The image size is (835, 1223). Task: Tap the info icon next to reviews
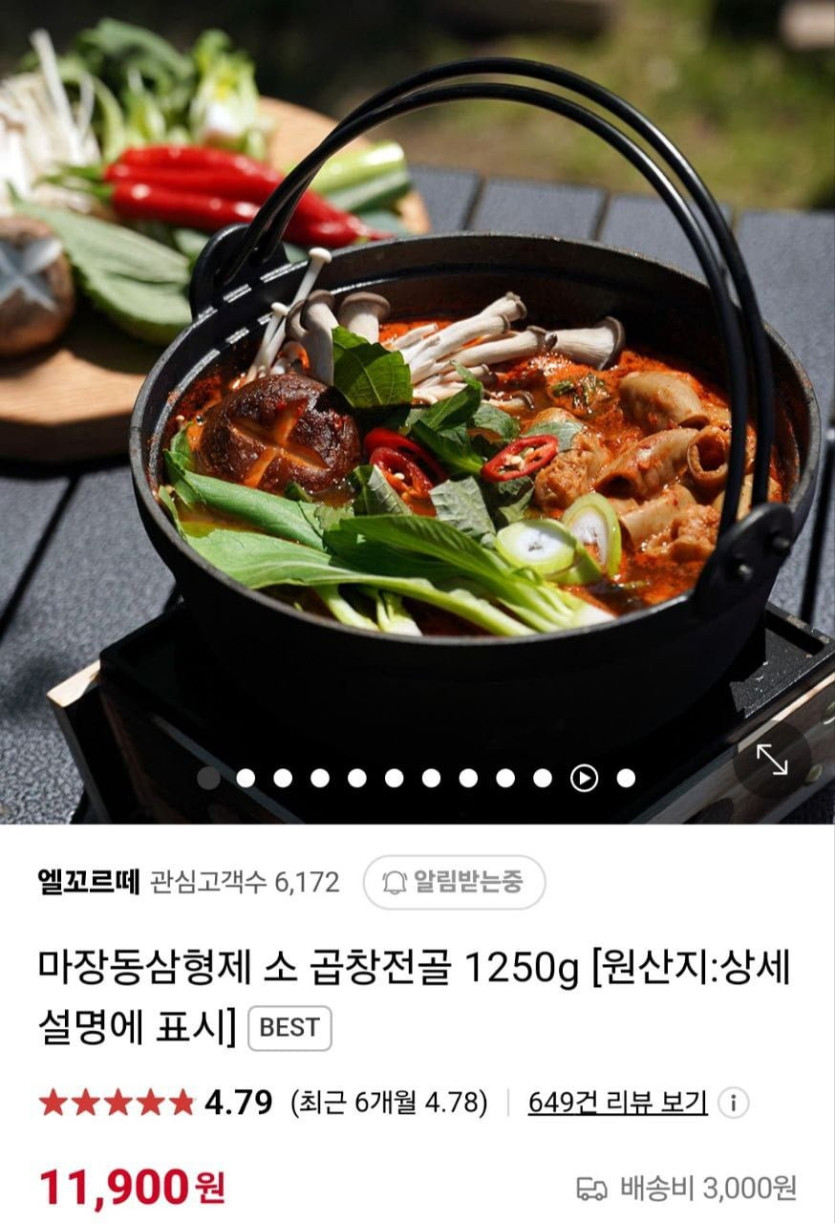[733, 1103]
